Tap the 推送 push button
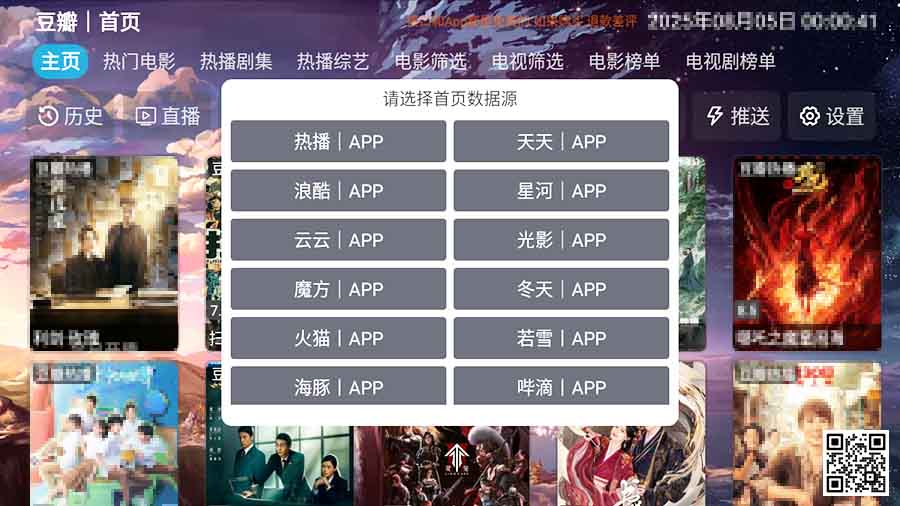The image size is (900, 506). click(x=738, y=116)
